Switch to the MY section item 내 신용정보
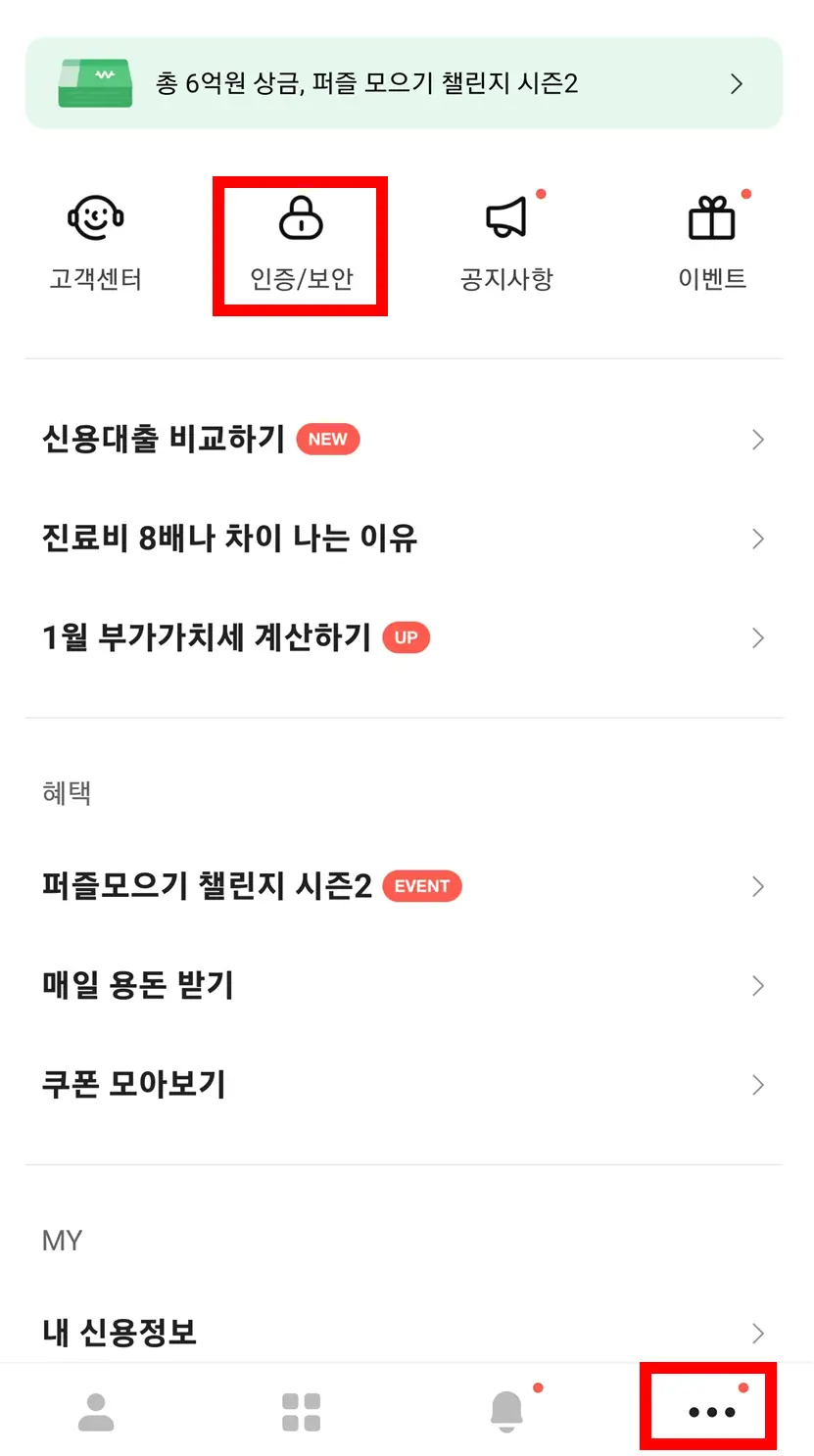This screenshot has height=1456, width=814. [118, 1332]
